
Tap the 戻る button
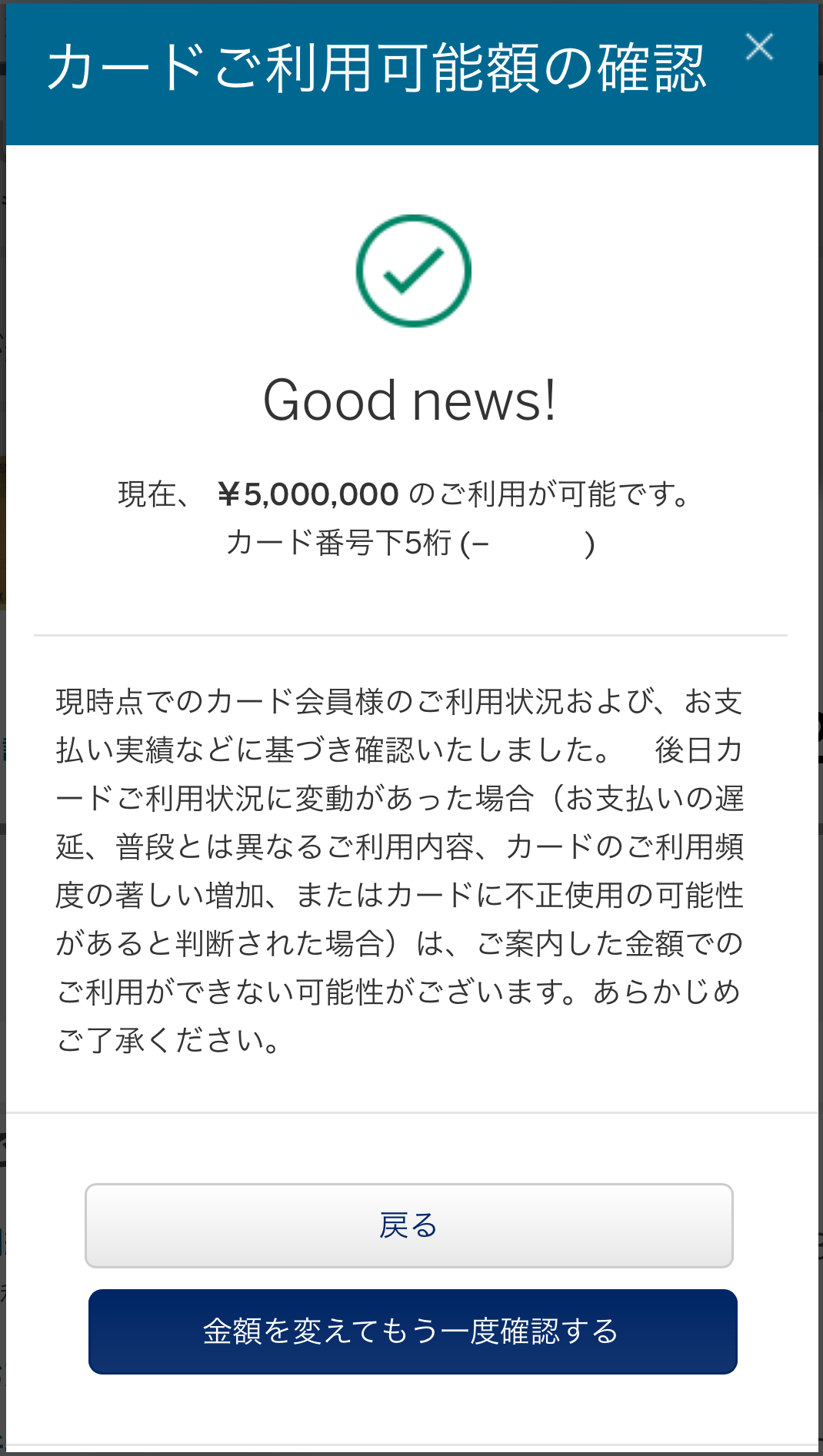click(409, 1225)
